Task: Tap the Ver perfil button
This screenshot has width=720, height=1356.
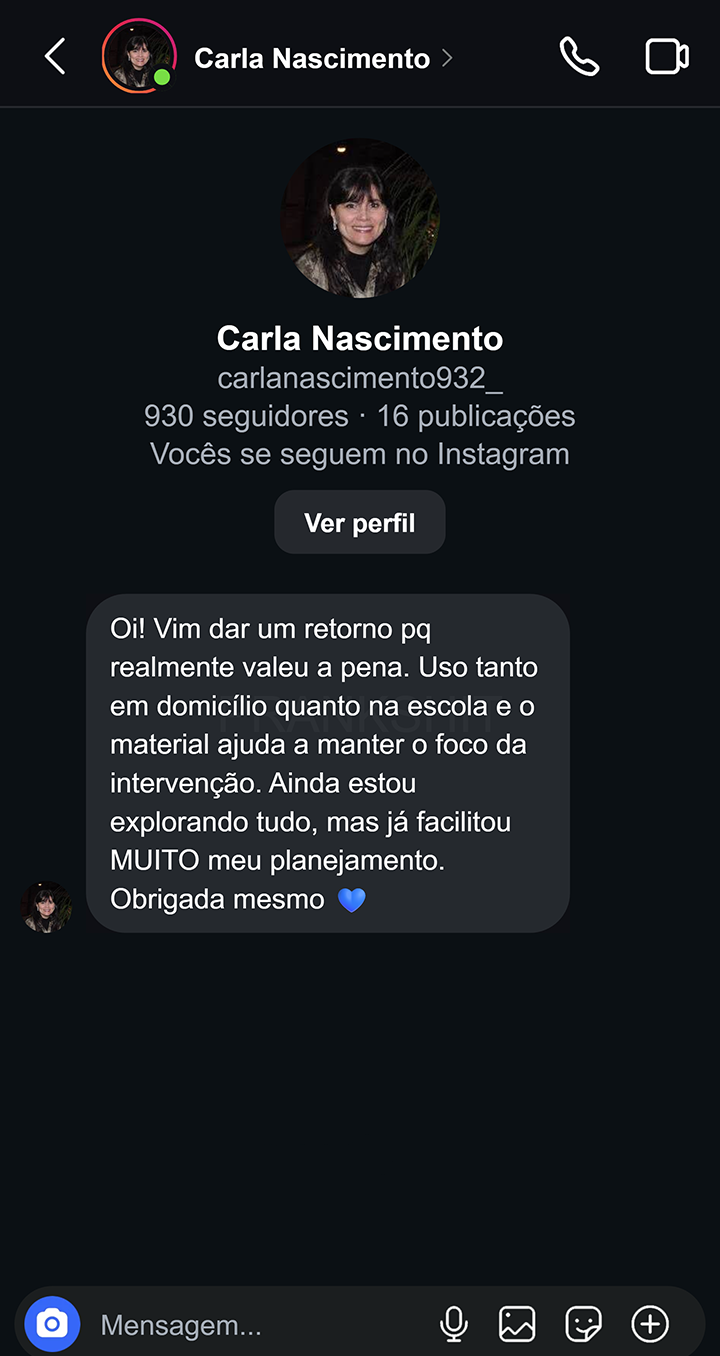Action: (359, 523)
